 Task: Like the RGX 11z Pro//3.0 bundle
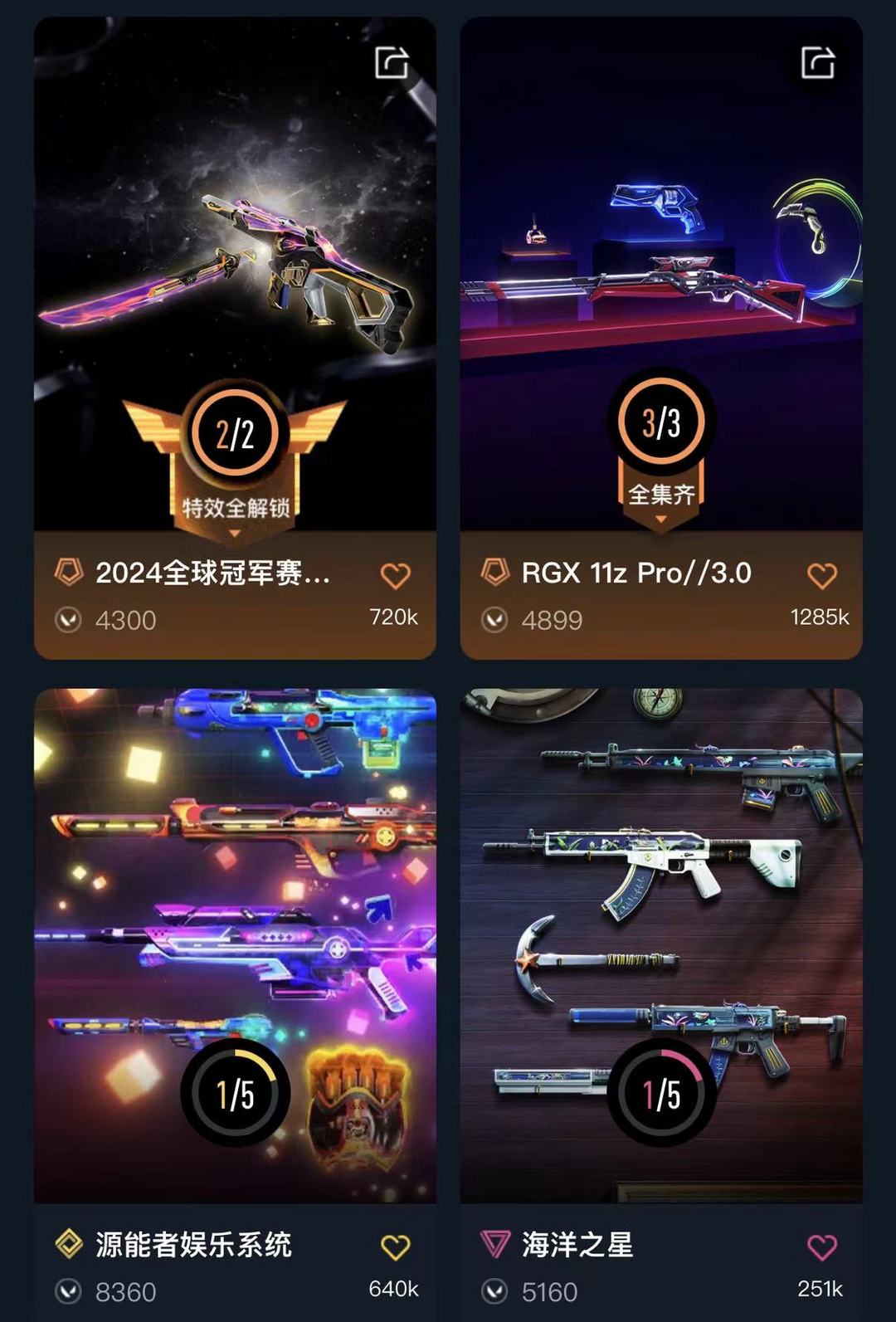tap(821, 575)
